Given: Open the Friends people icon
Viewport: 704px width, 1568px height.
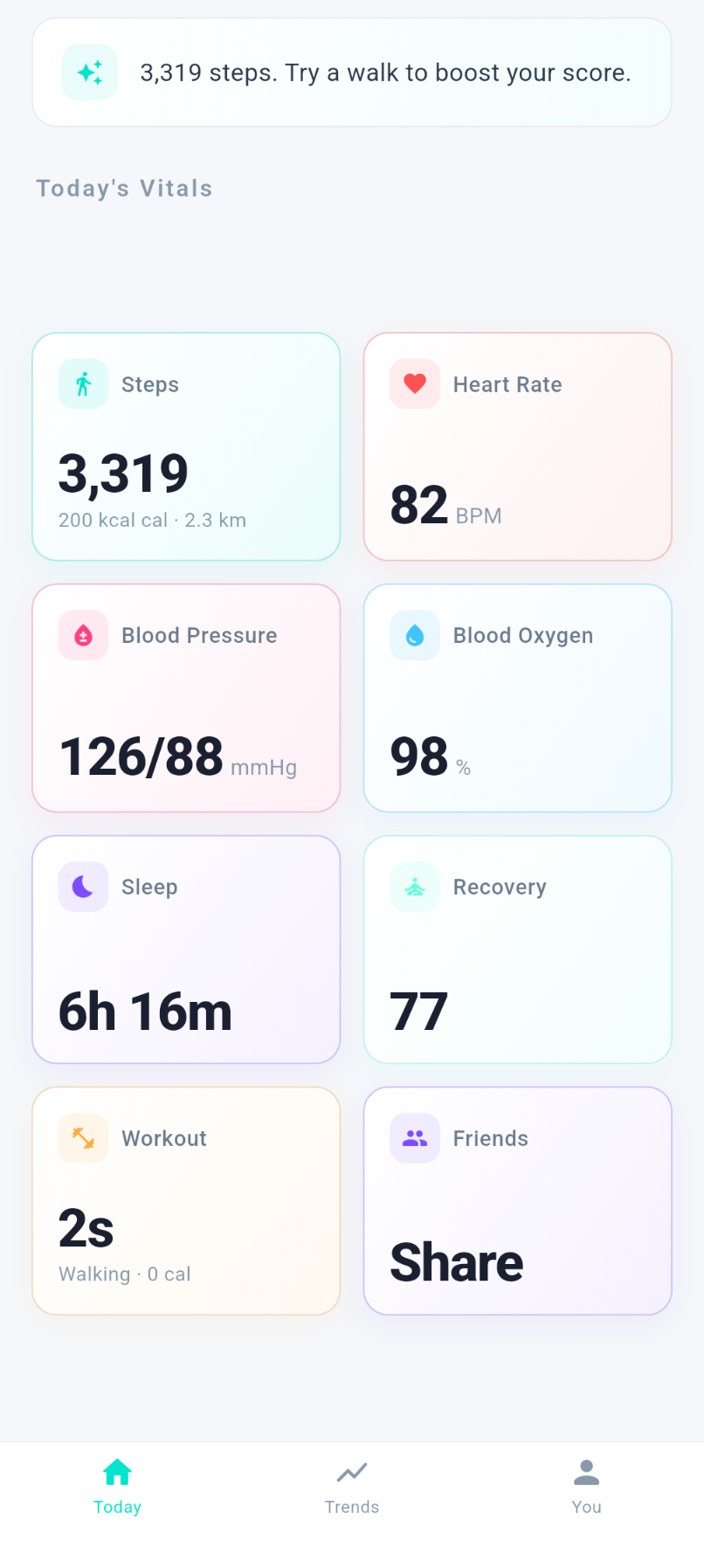Looking at the screenshot, I should pos(413,1138).
